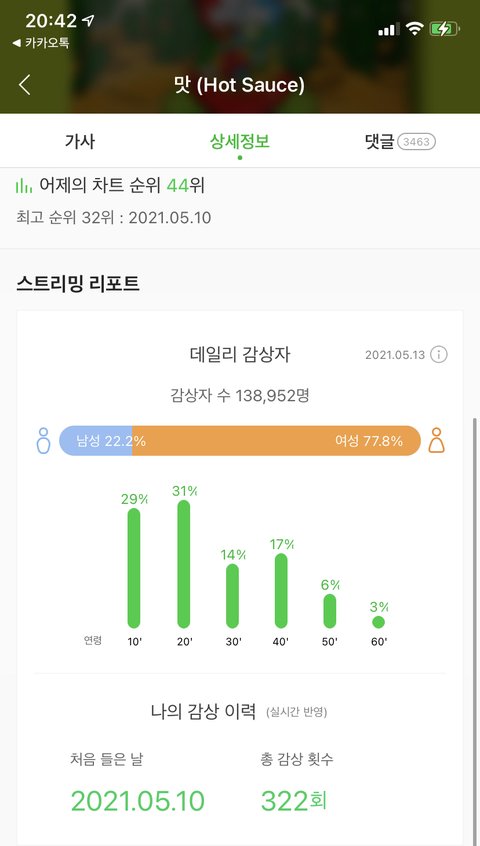Go back from the Hot Sauce page

[x=25, y=85]
